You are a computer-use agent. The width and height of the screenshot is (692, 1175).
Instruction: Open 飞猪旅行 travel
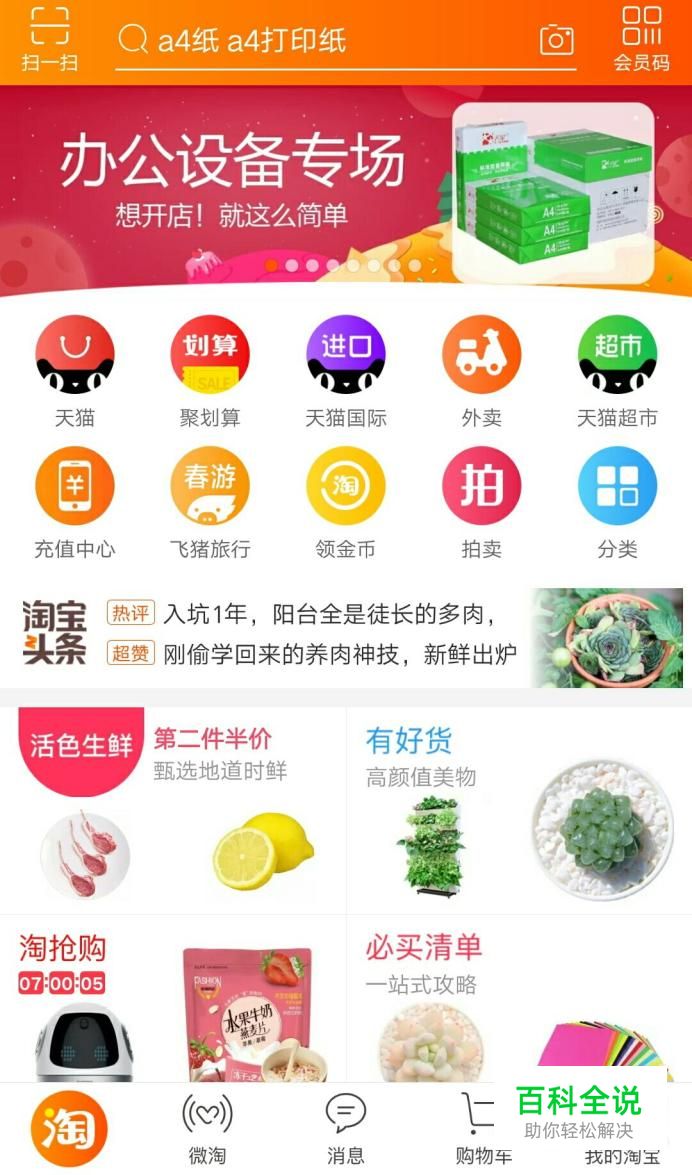tap(210, 503)
